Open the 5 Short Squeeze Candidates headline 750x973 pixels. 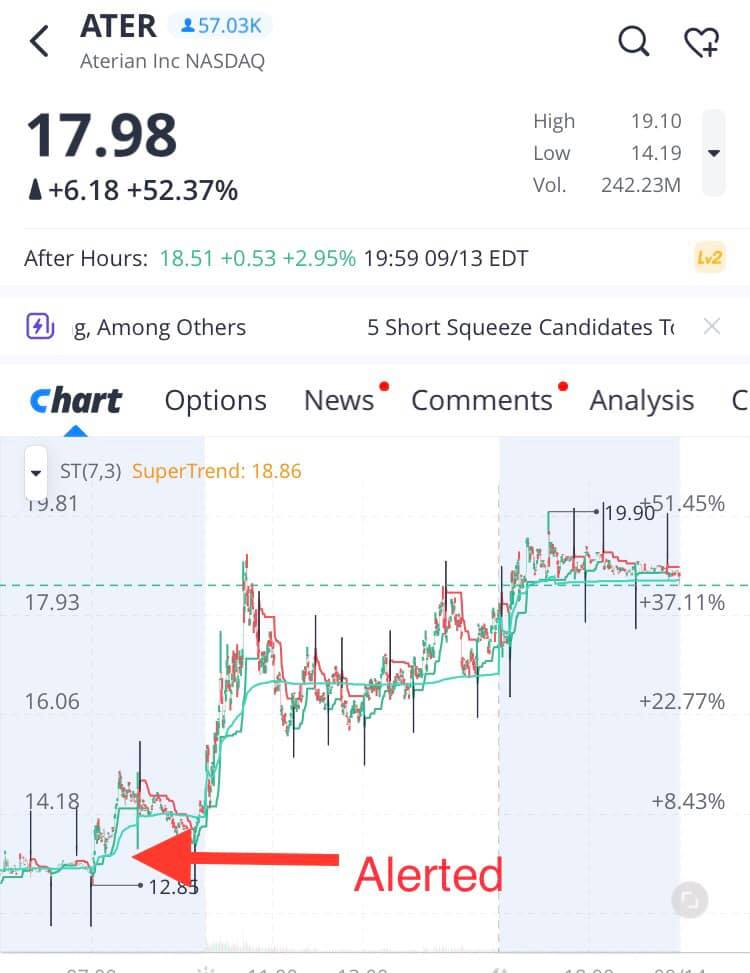(x=520, y=327)
